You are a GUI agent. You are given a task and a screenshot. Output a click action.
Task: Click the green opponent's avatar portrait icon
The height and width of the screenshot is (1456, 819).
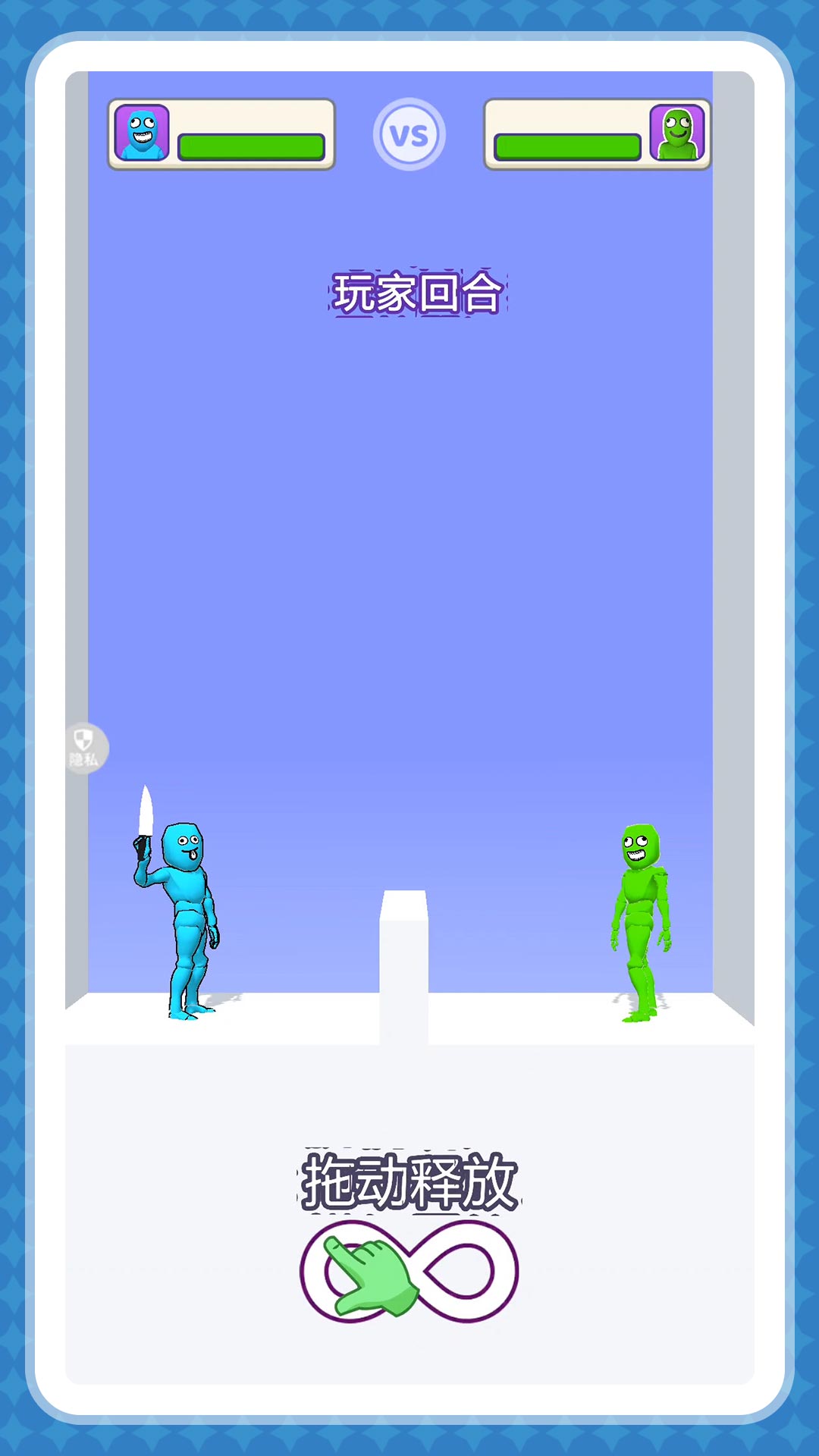pyautogui.click(x=677, y=133)
